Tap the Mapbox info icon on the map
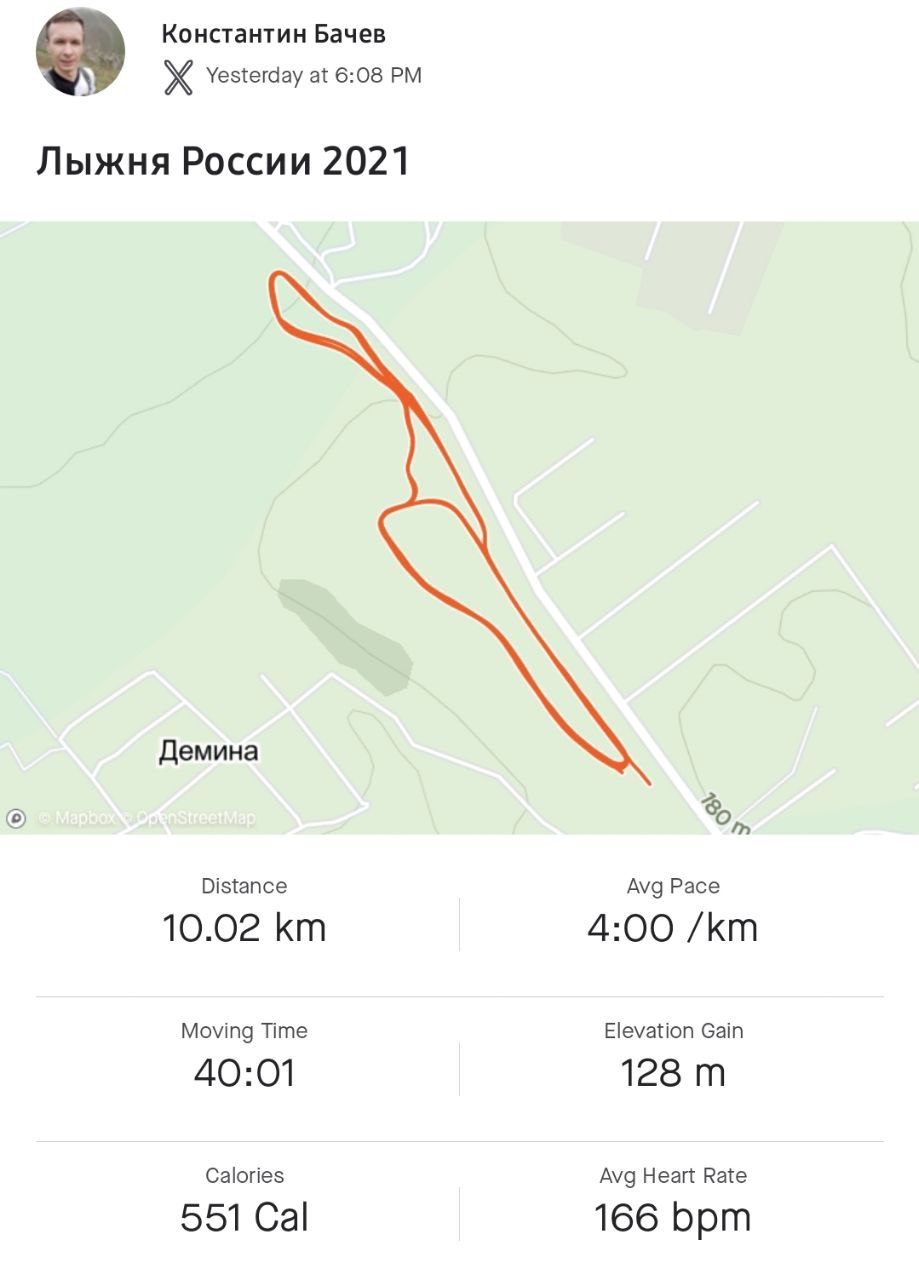Image resolution: width=919 pixels, height=1280 pixels. (16, 819)
